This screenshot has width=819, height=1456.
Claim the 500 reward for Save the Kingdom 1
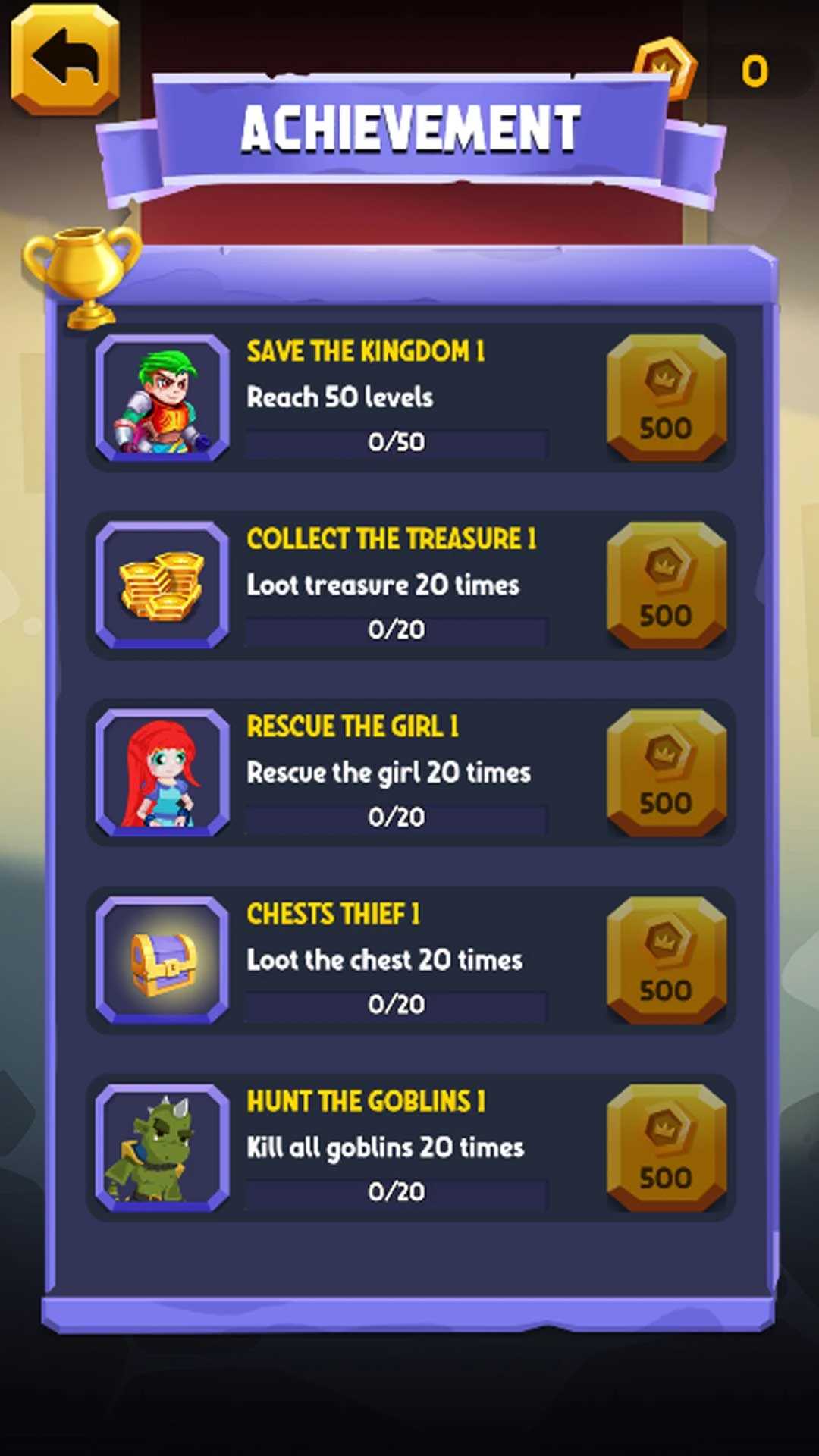[666, 397]
